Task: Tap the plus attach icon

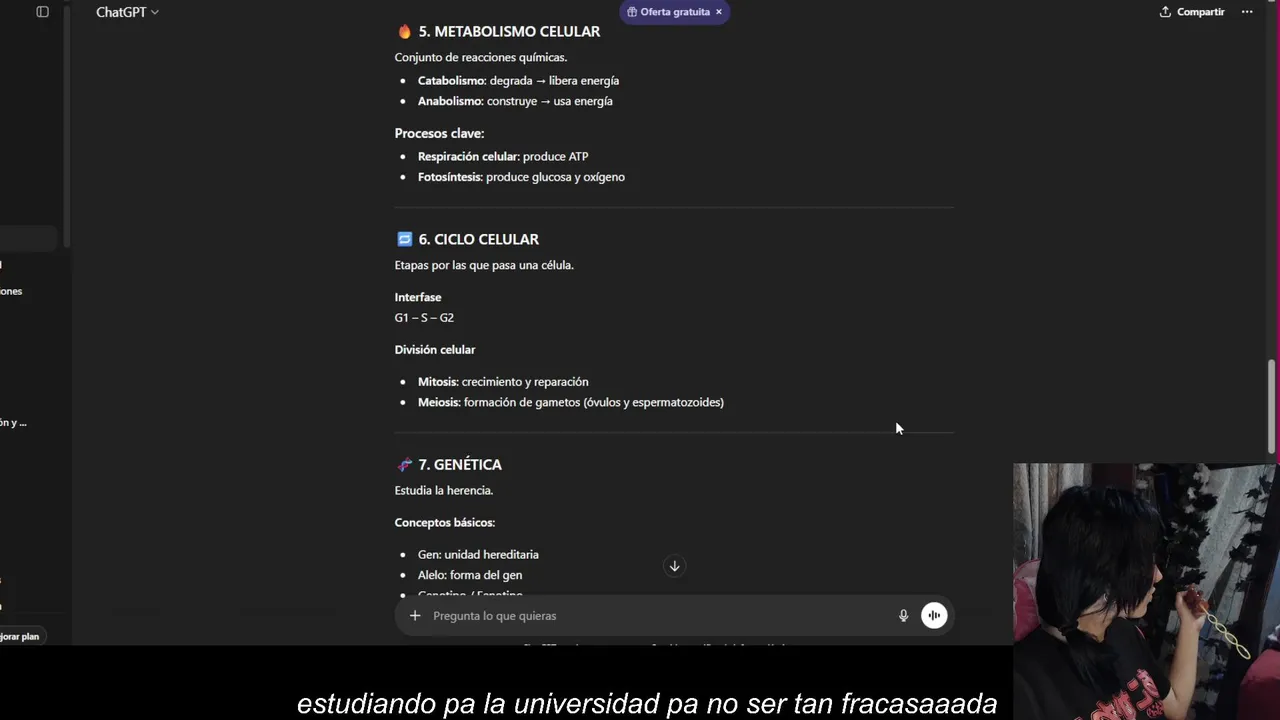Action: [415, 616]
